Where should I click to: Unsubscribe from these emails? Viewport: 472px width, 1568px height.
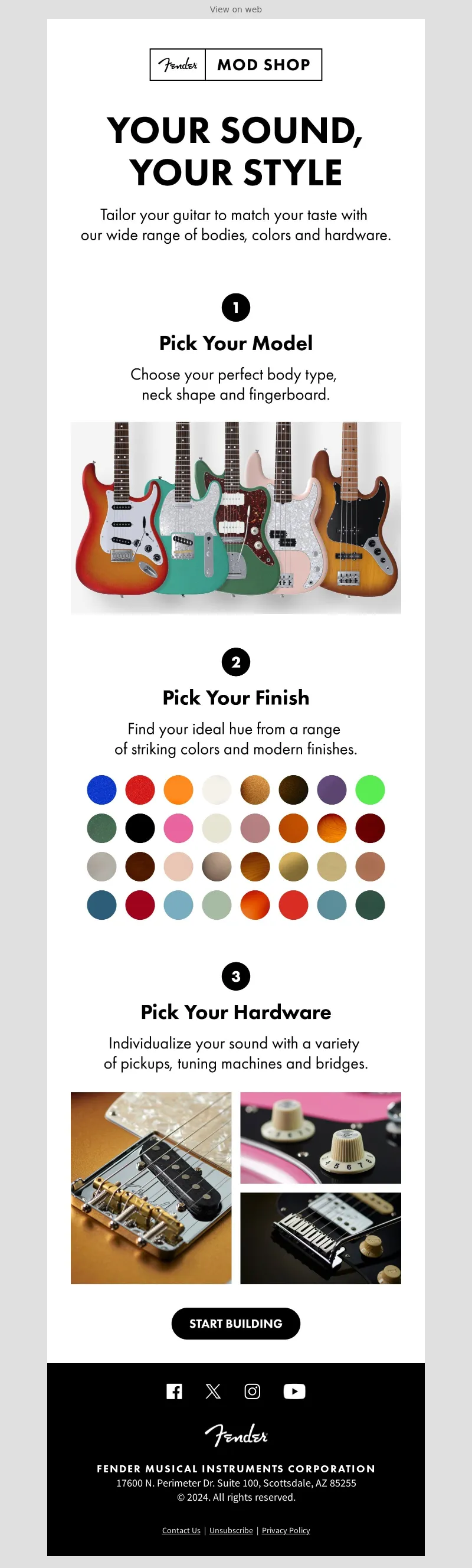[x=231, y=1530]
